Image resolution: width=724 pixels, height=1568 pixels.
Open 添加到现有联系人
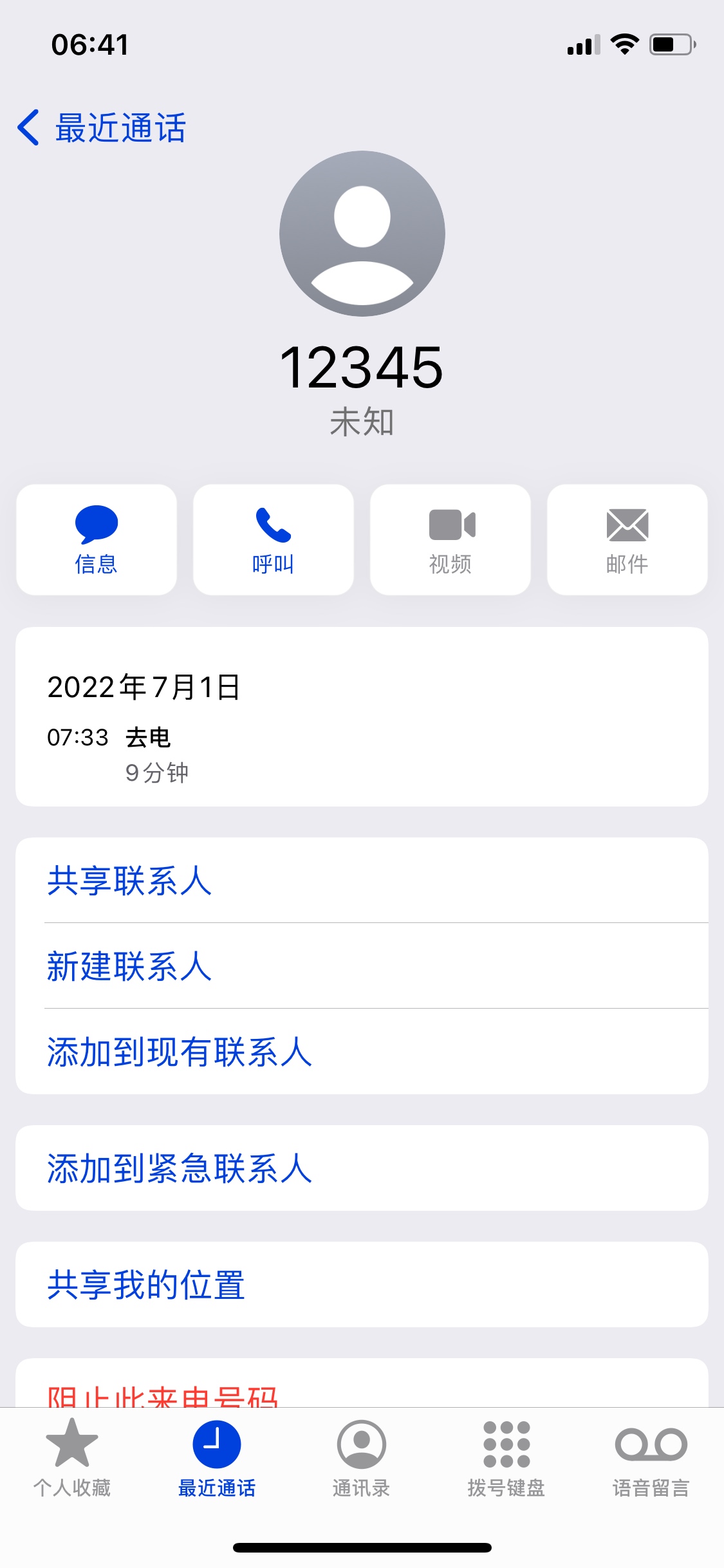coord(179,1052)
